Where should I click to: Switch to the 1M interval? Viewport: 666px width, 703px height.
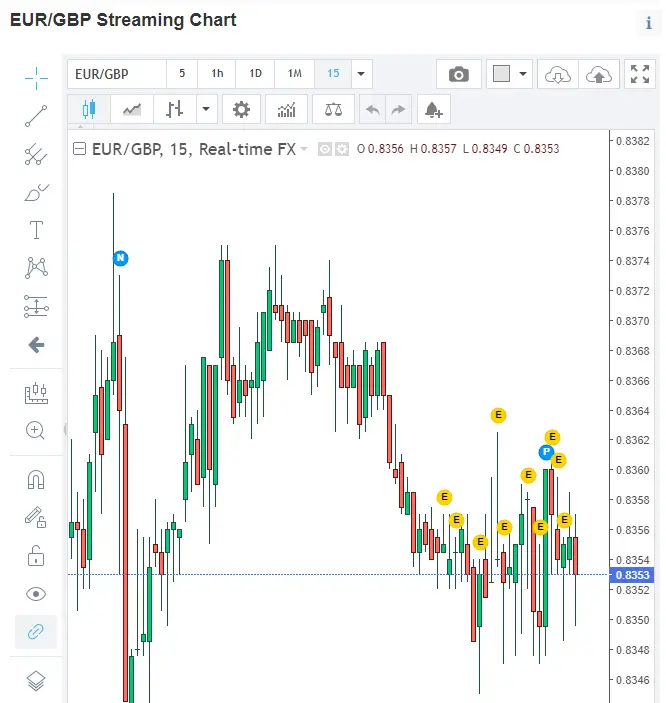tap(294, 74)
